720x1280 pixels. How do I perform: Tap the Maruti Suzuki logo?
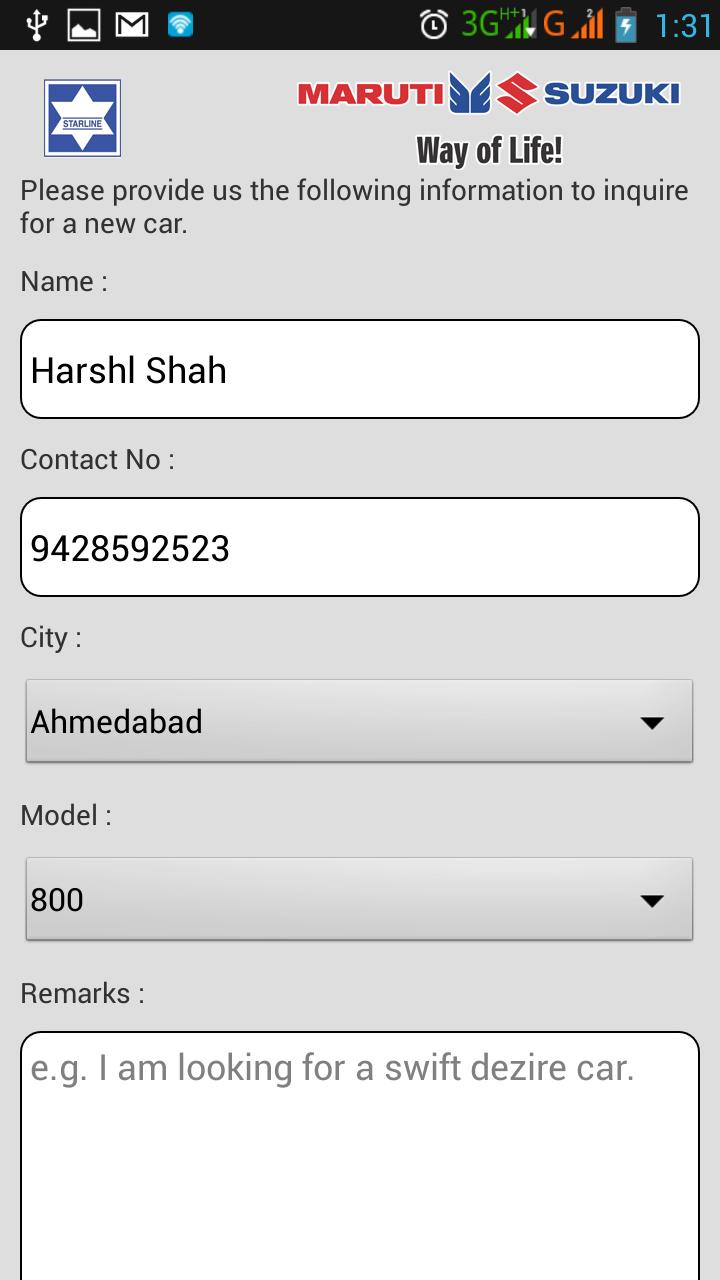coord(487,93)
